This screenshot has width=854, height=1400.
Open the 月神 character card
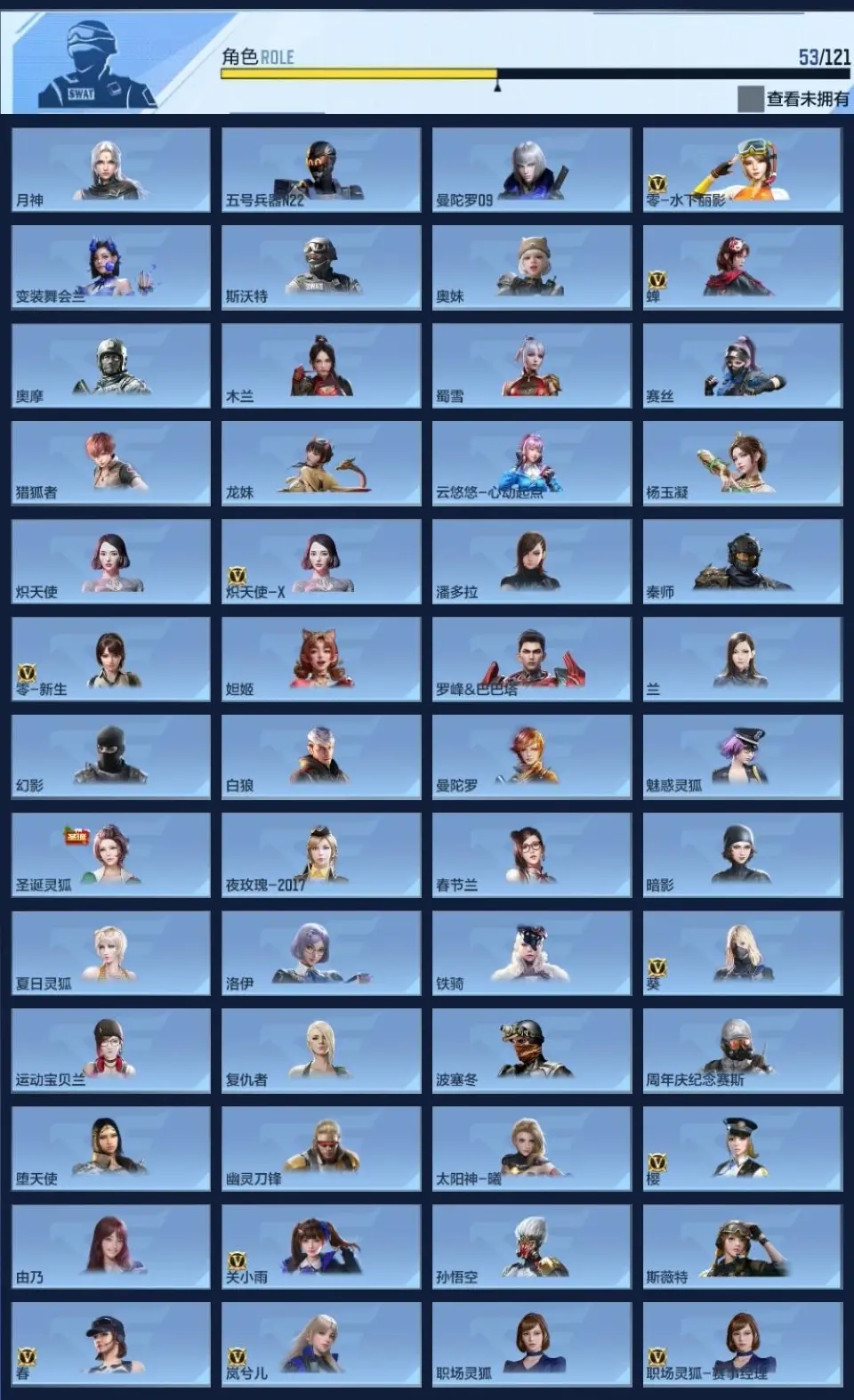pyautogui.click(x=111, y=169)
